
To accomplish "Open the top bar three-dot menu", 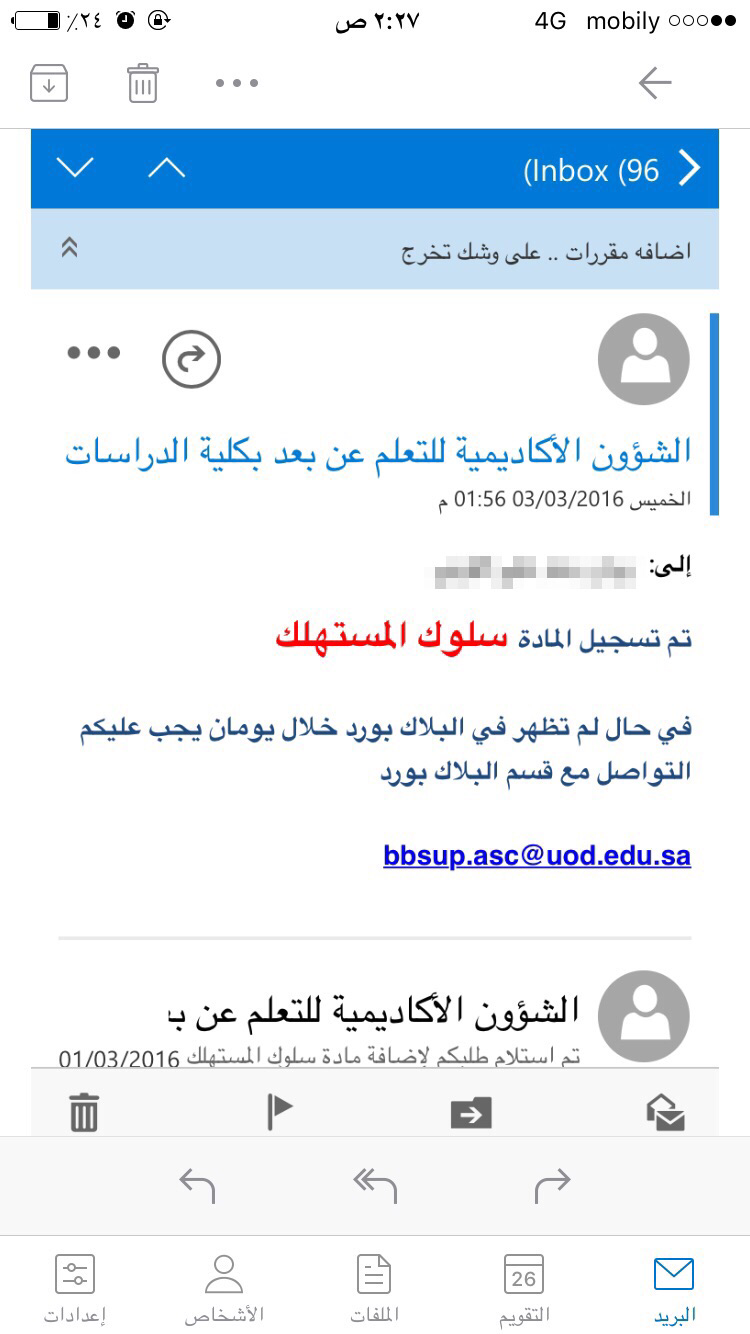I will click(x=237, y=83).
